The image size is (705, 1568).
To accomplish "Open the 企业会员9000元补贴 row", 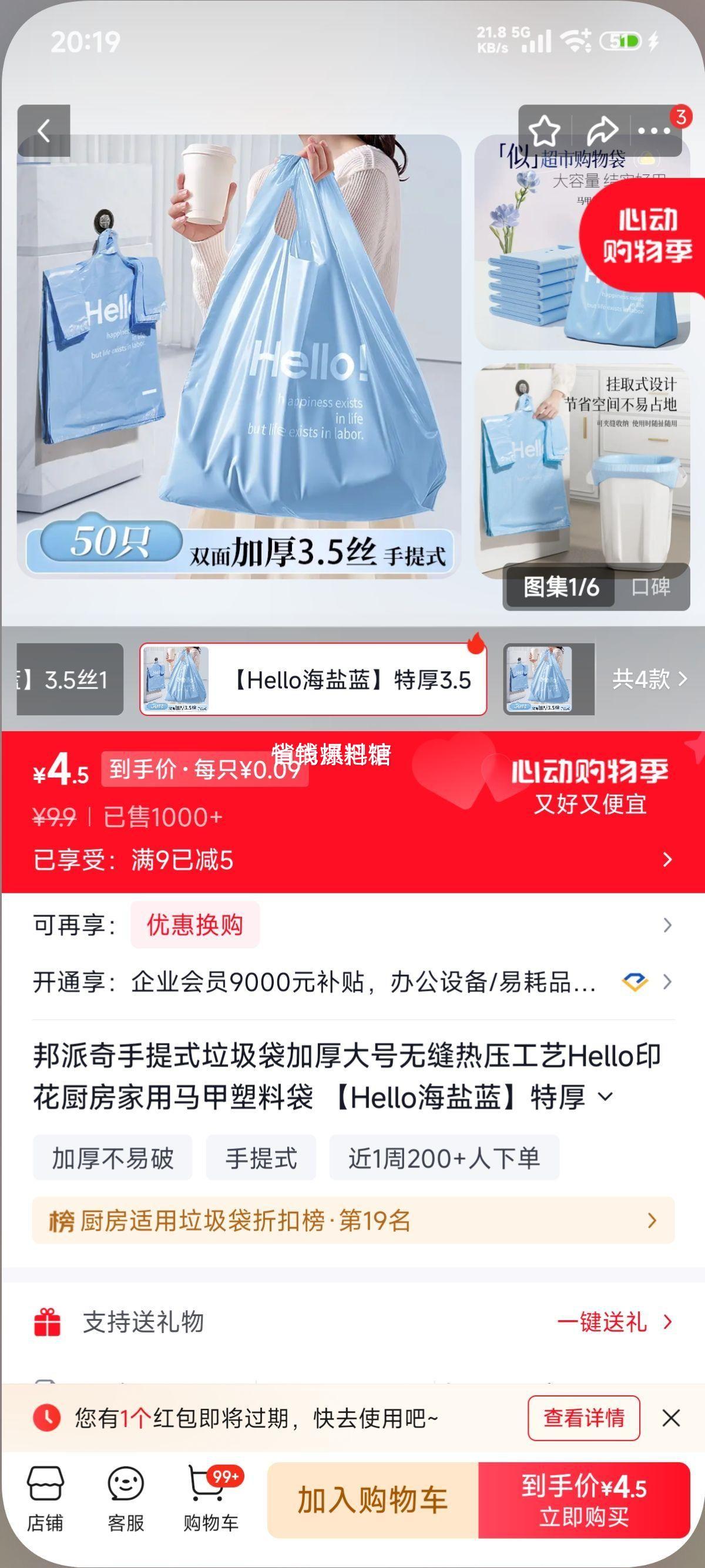I will coord(353,982).
